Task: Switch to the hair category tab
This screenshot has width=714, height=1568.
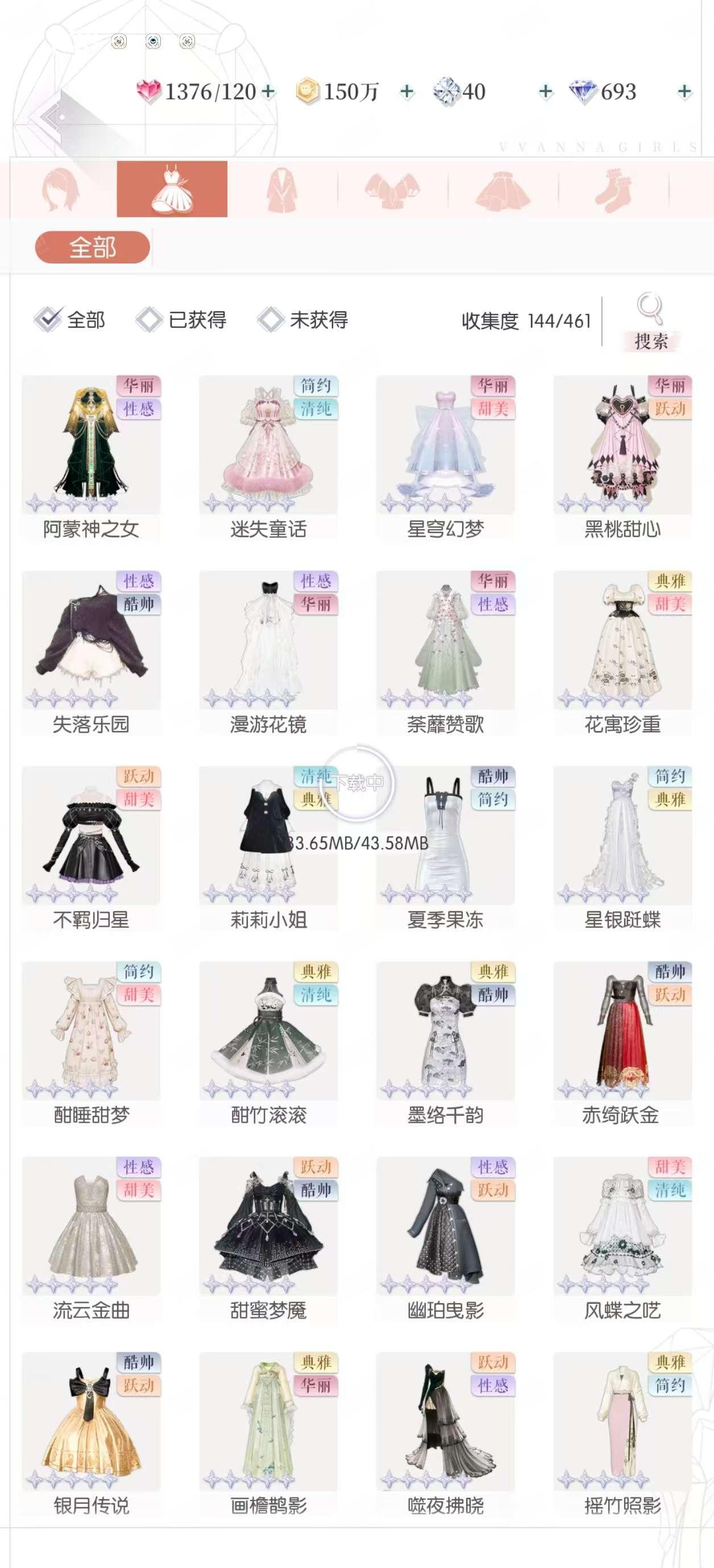Action: coord(61,190)
